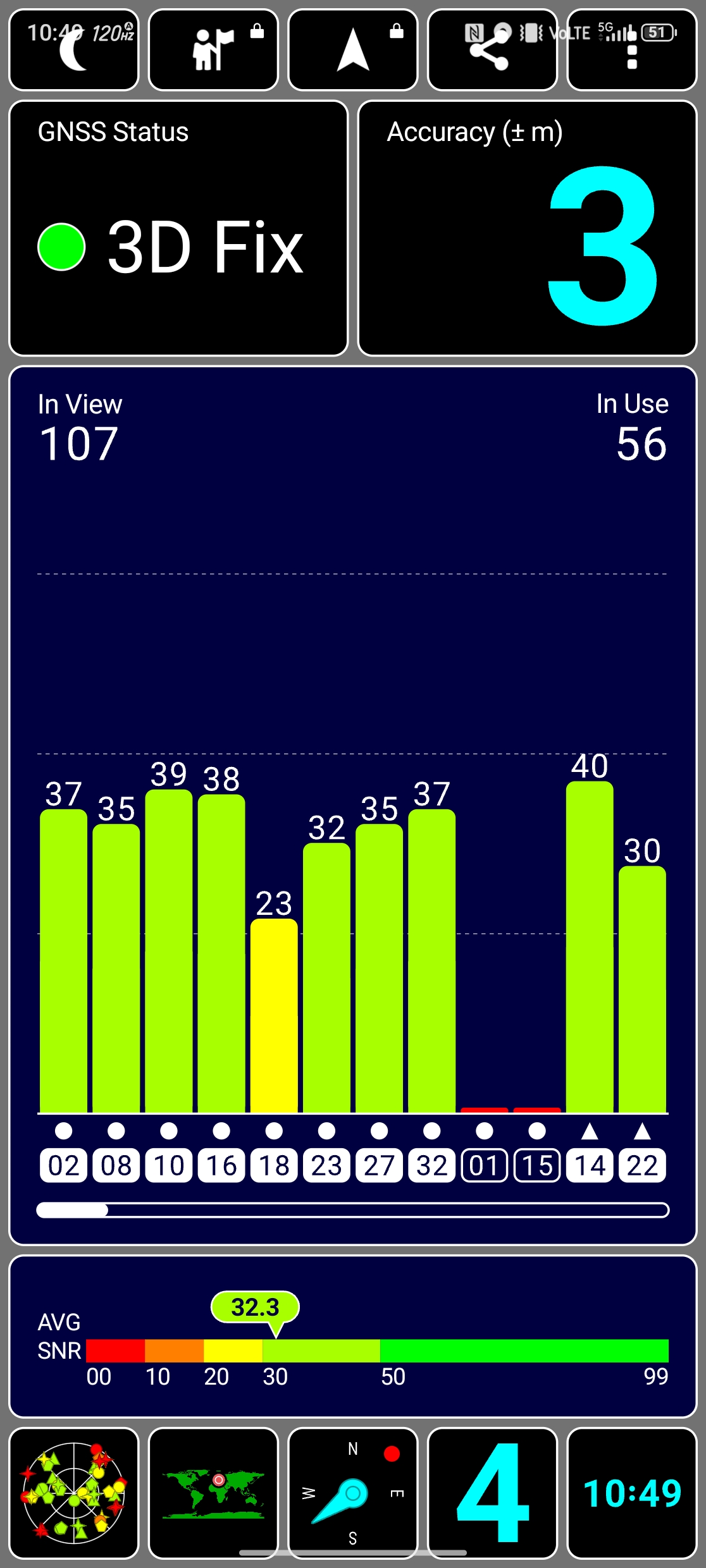This screenshot has width=706, height=1568.
Task: Open the AVG SNR panel
Action: 353,1337
